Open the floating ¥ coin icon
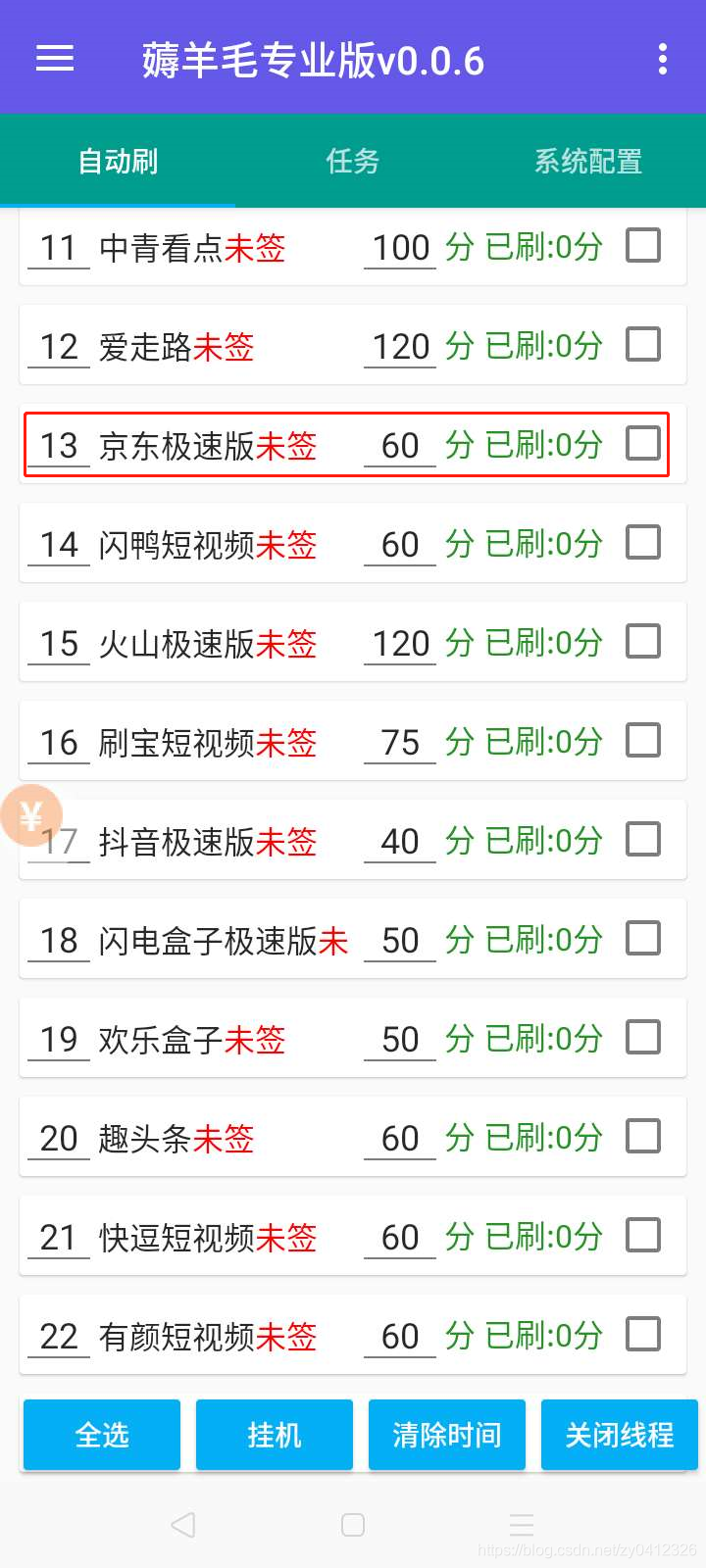 31,815
